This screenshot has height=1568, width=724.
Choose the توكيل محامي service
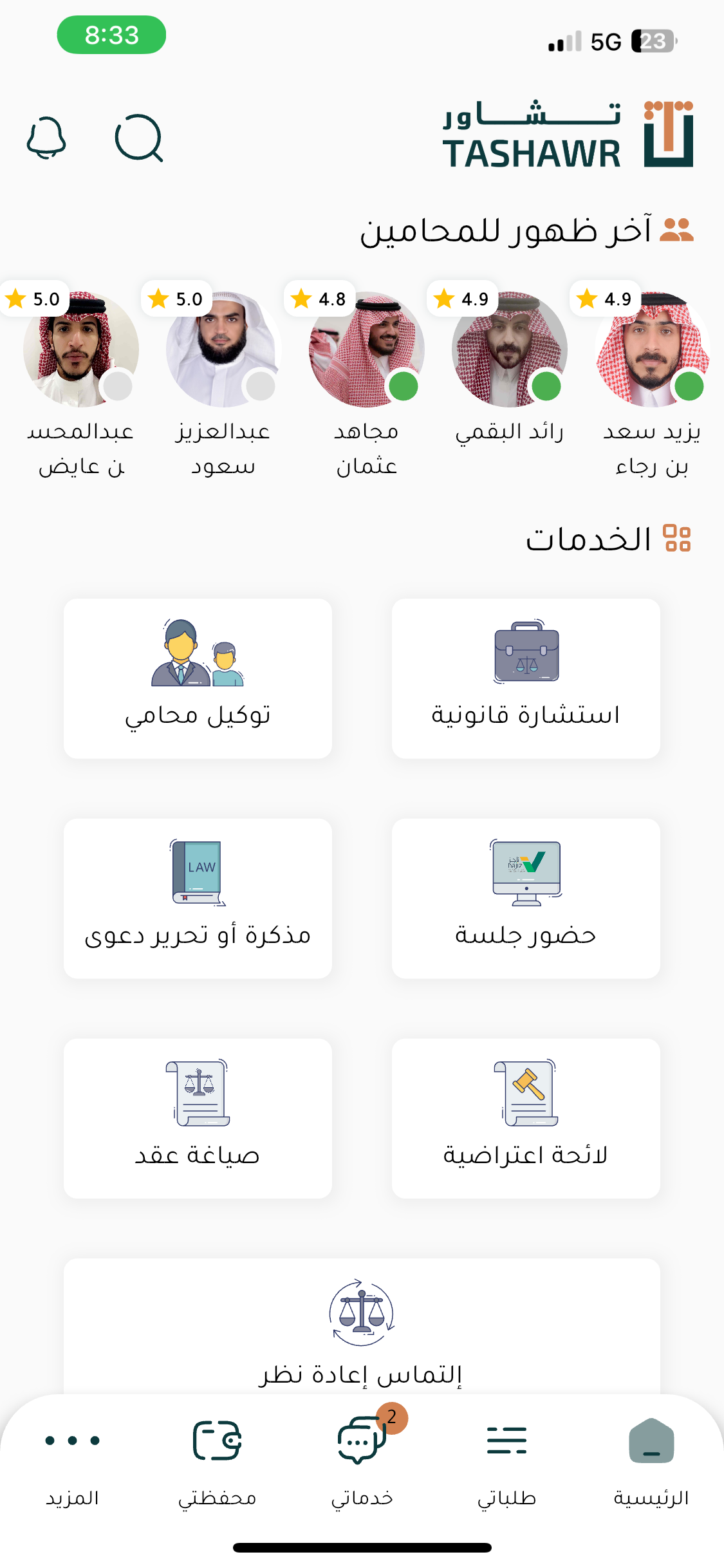tap(198, 678)
